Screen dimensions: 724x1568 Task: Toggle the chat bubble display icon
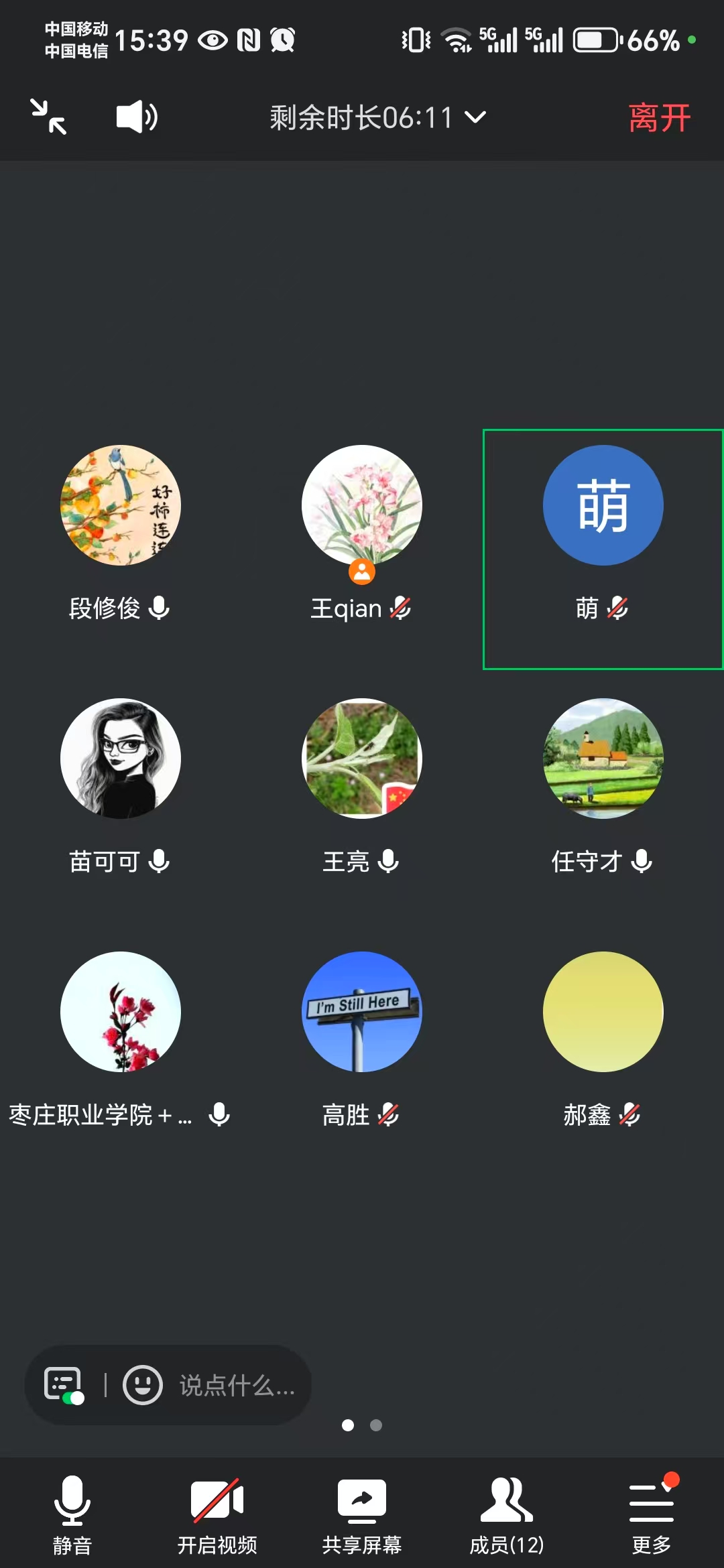(64, 1385)
